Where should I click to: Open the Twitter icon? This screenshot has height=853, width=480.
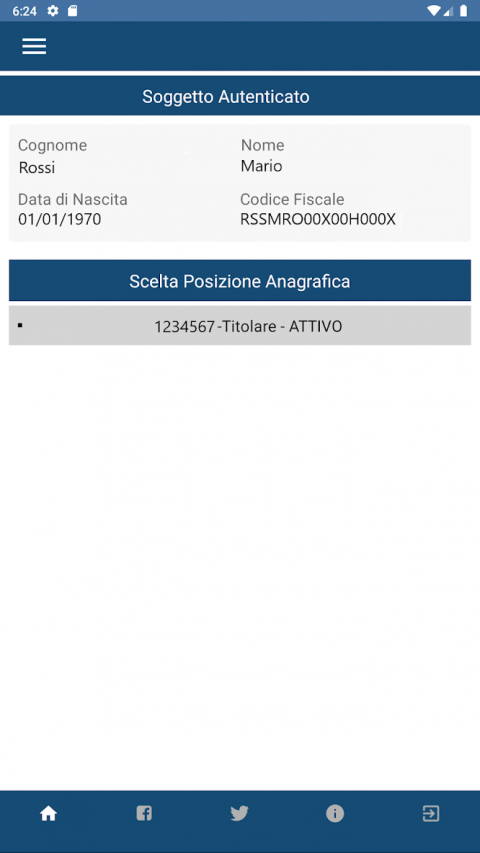tap(239, 813)
